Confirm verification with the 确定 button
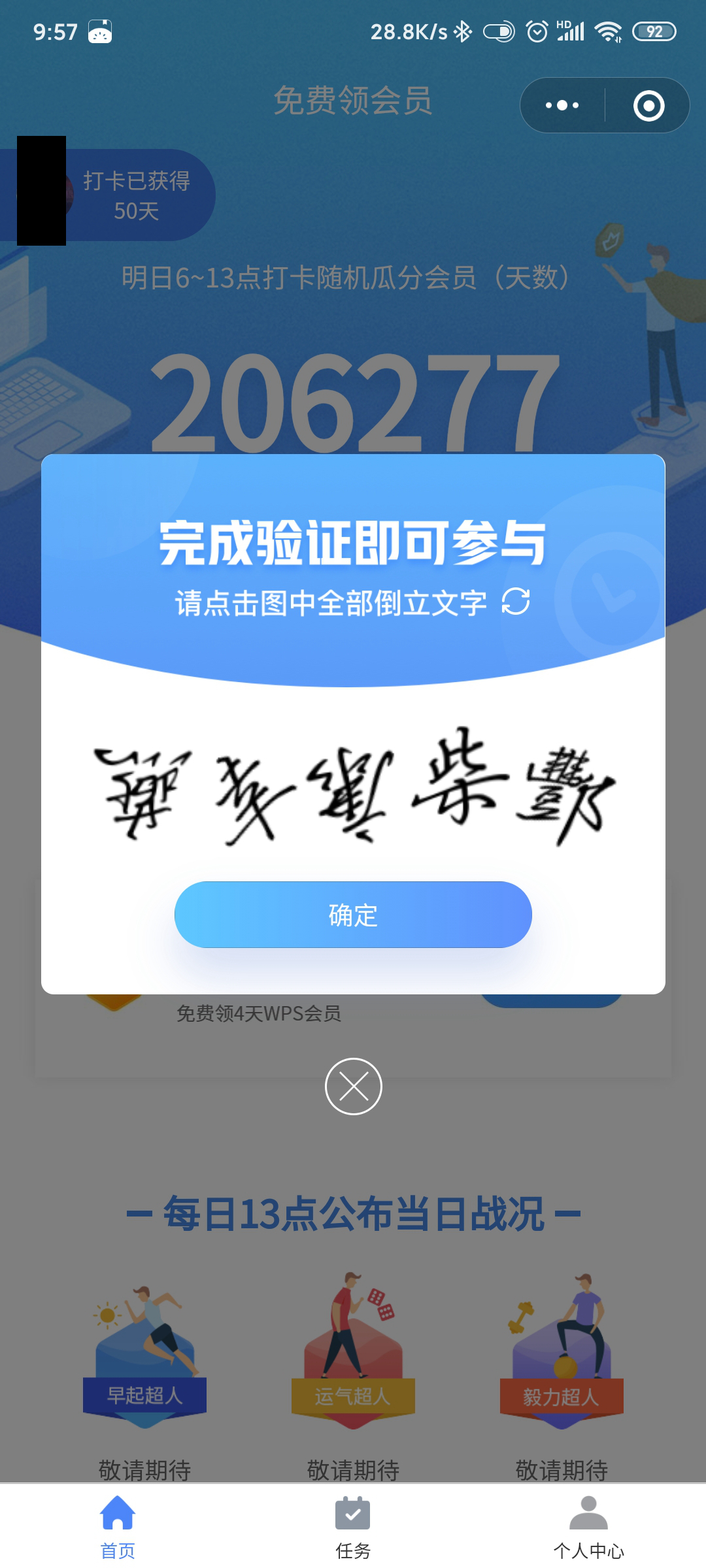 click(353, 915)
